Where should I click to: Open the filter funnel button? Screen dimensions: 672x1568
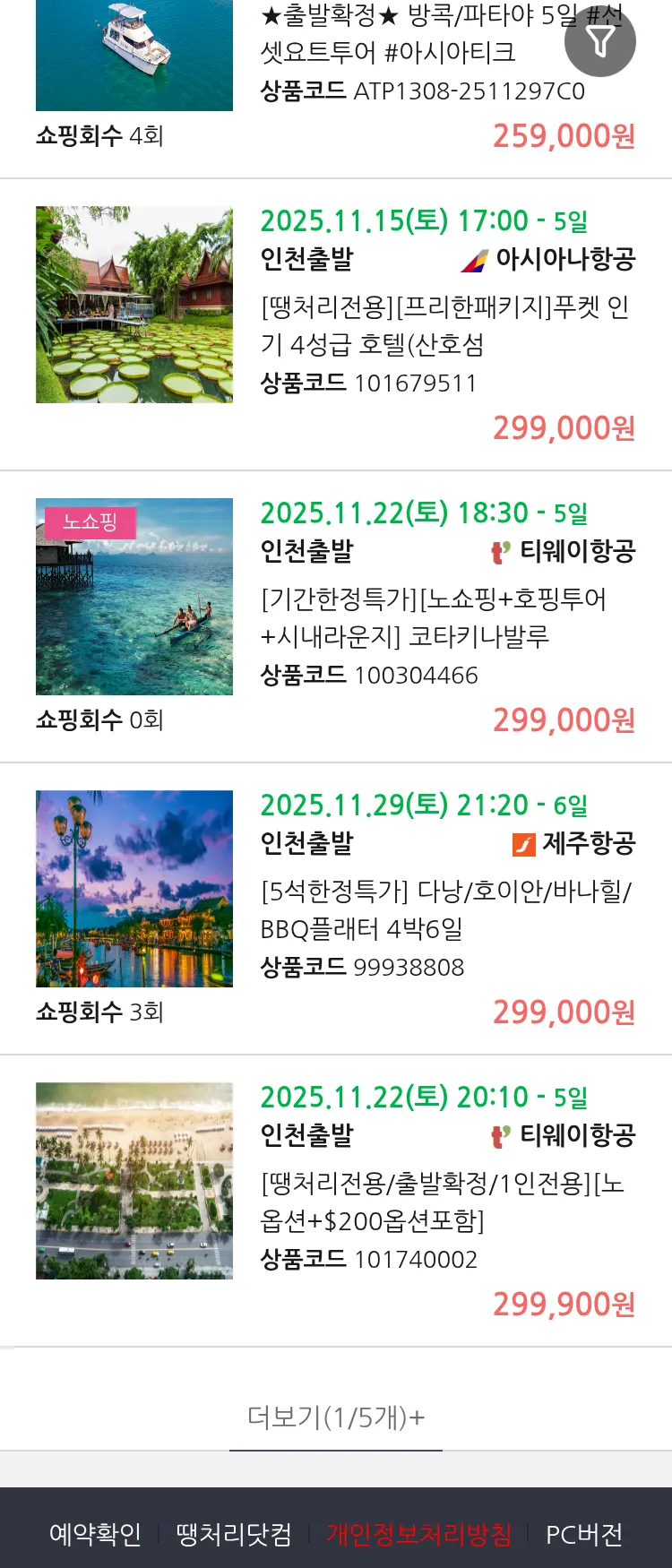[x=599, y=41]
